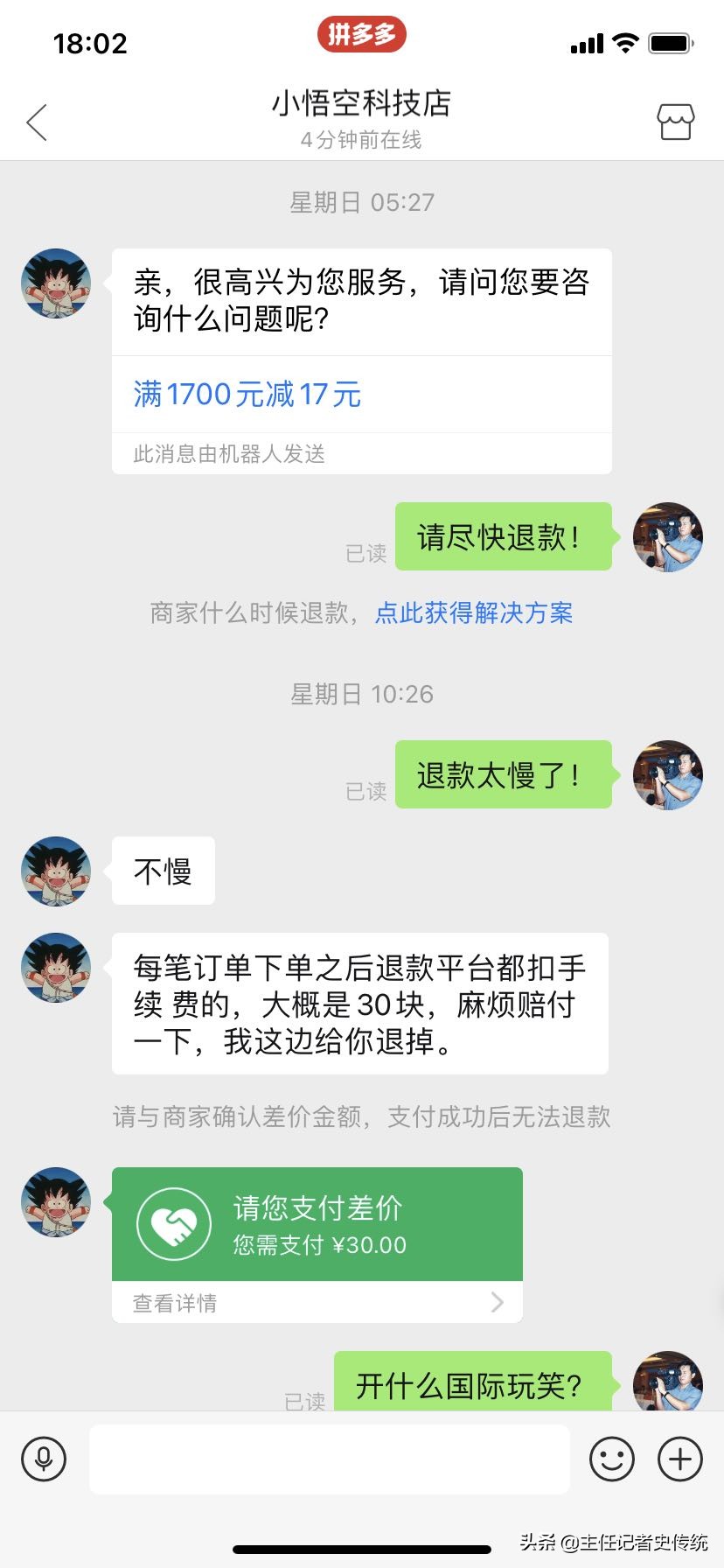This screenshot has height=1568, width=724.
Task: Tap the back arrow to exit chat
Action: click(37, 122)
